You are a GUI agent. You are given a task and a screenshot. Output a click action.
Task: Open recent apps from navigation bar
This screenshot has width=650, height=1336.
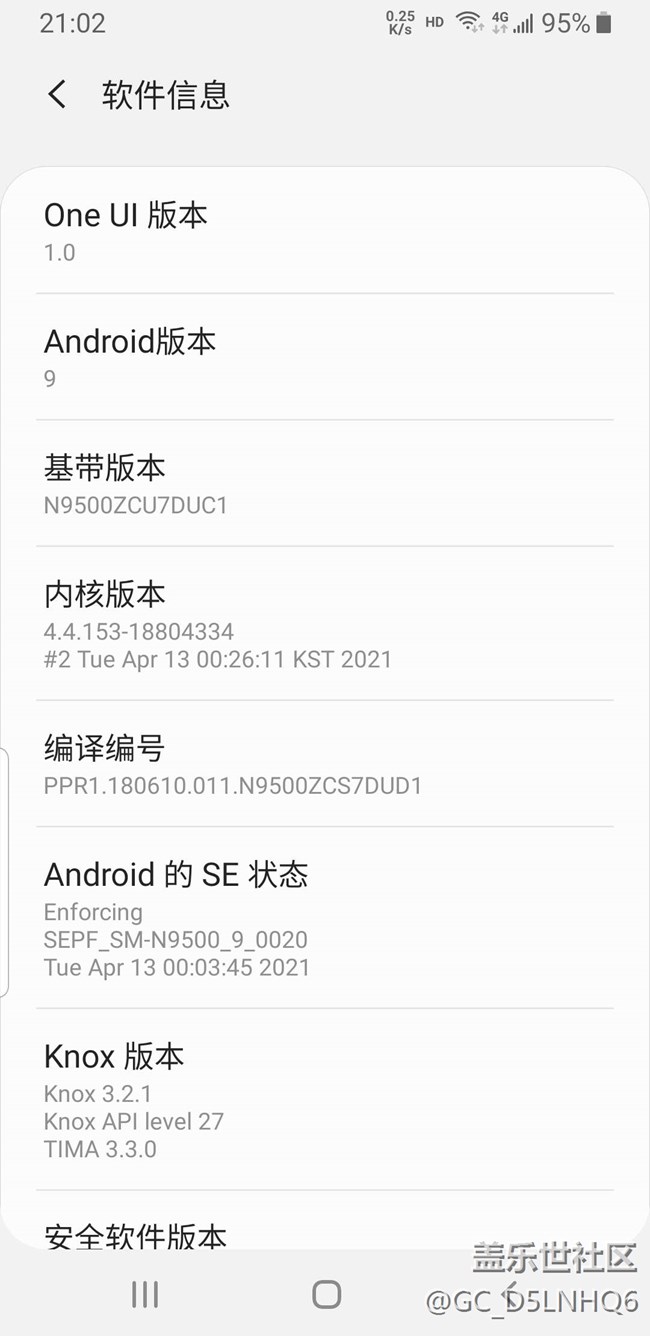[x=145, y=1295]
